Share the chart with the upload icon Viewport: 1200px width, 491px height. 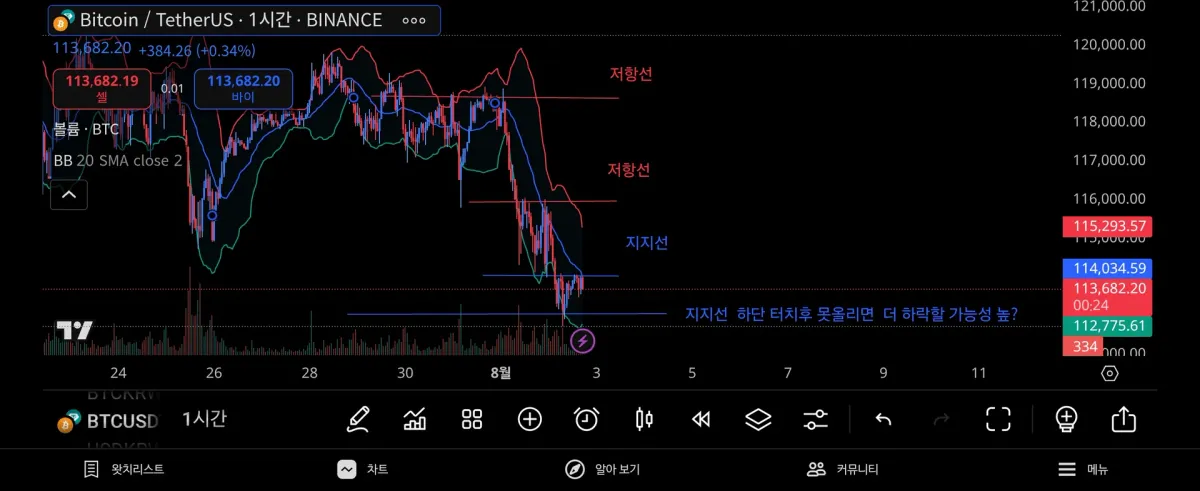pyautogui.click(x=1123, y=419)
